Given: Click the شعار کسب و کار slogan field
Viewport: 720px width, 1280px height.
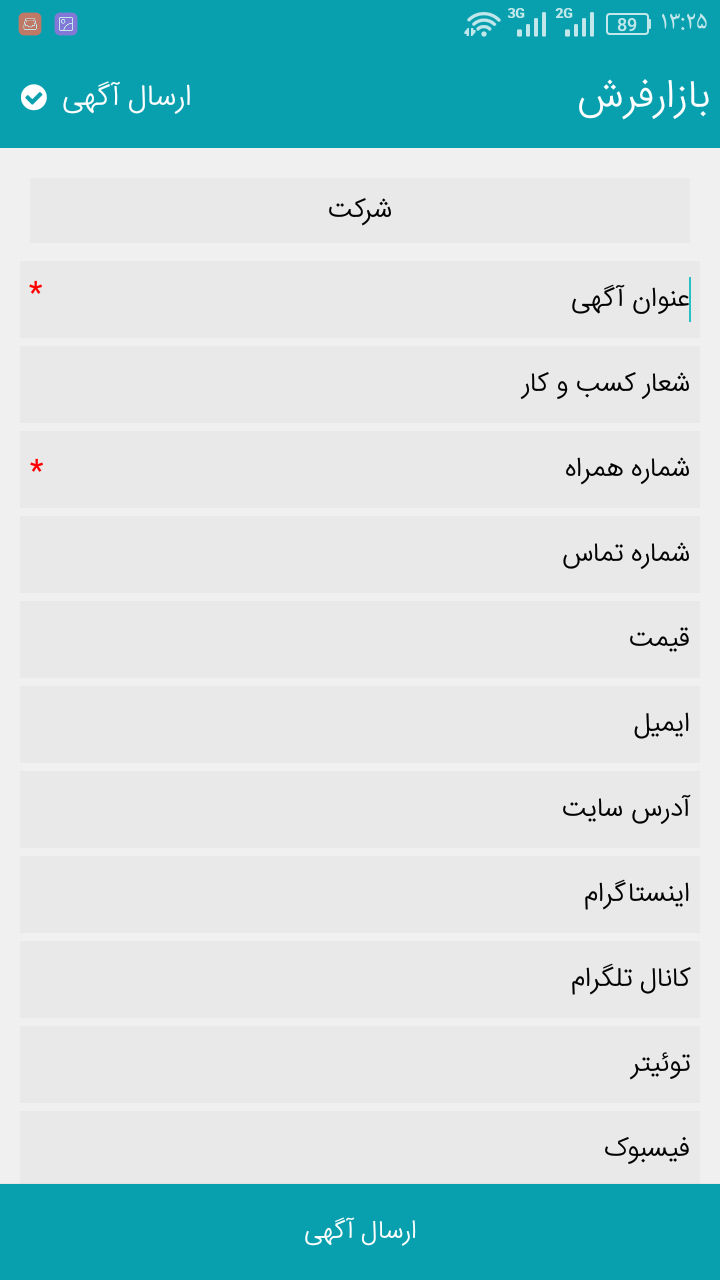Looking at the screenshot, I should click(360, 384).
